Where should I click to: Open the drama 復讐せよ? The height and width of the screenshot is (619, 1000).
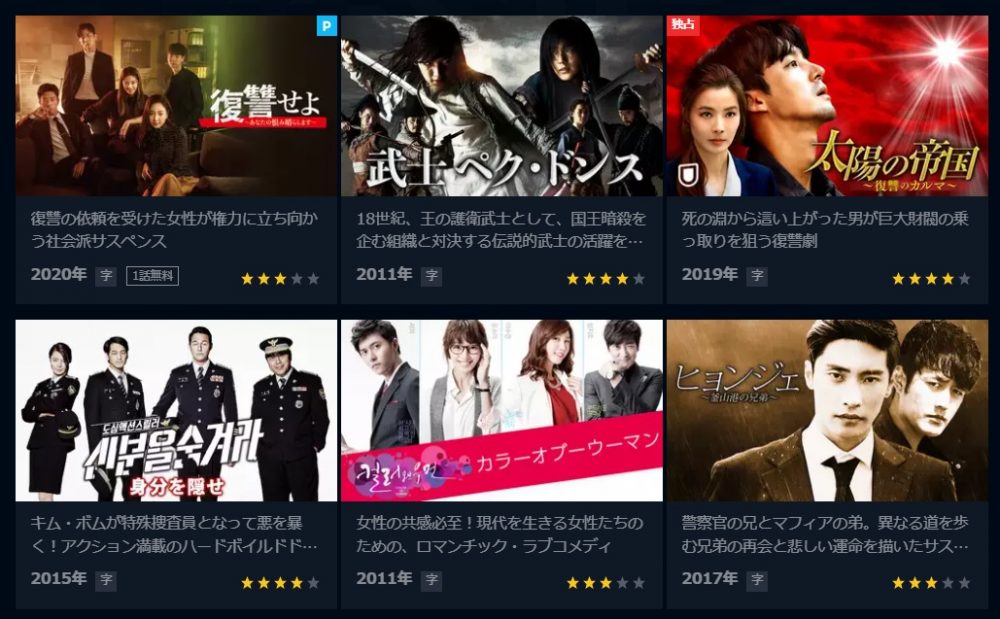click(x=177, y=106)
